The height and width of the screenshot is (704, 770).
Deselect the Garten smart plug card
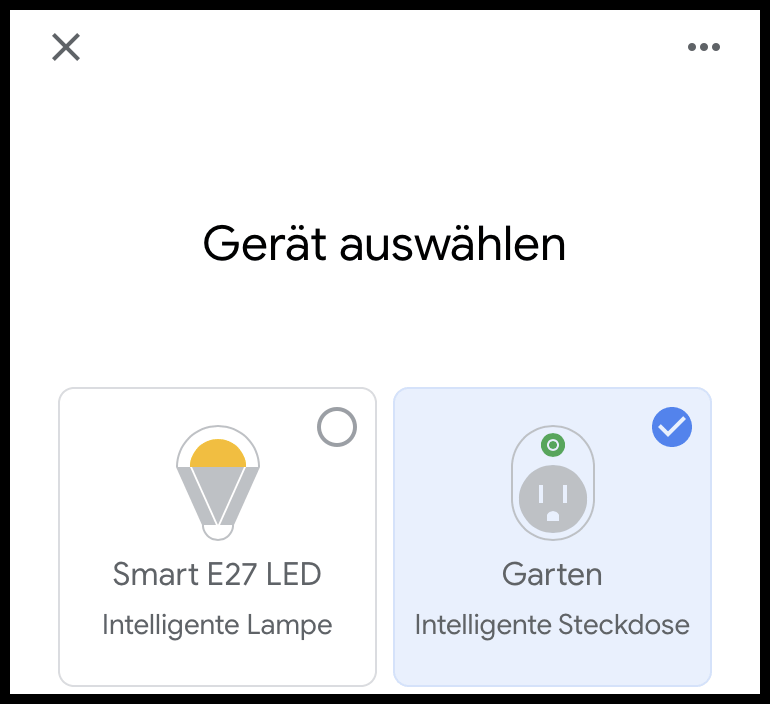click(x=552, y=537)
